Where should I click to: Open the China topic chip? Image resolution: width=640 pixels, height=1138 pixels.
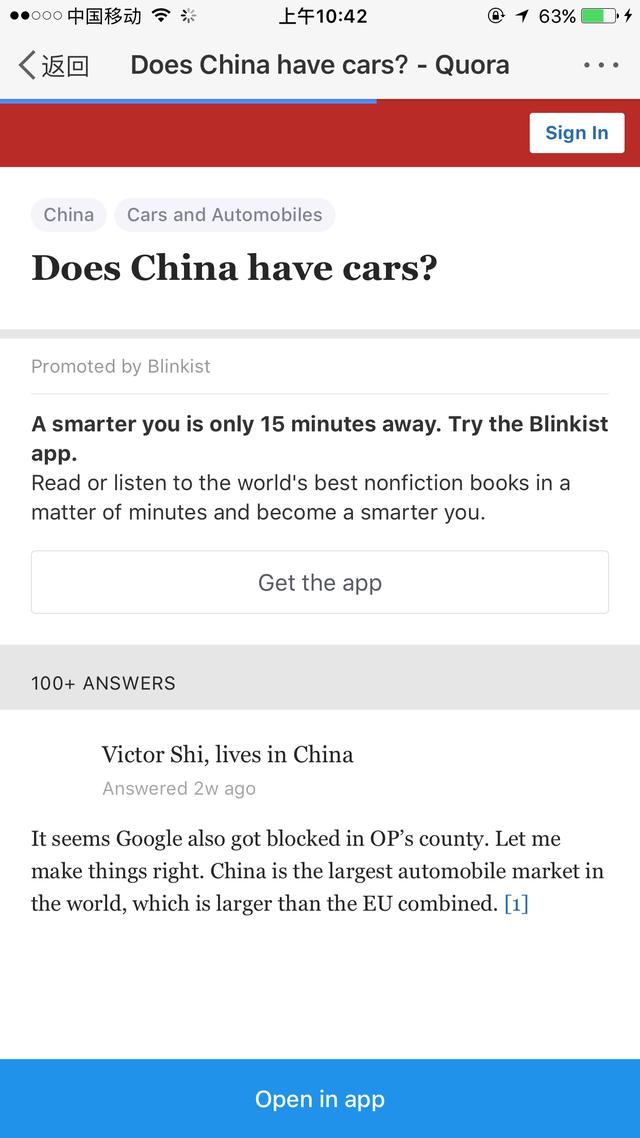tap(69, 215)
